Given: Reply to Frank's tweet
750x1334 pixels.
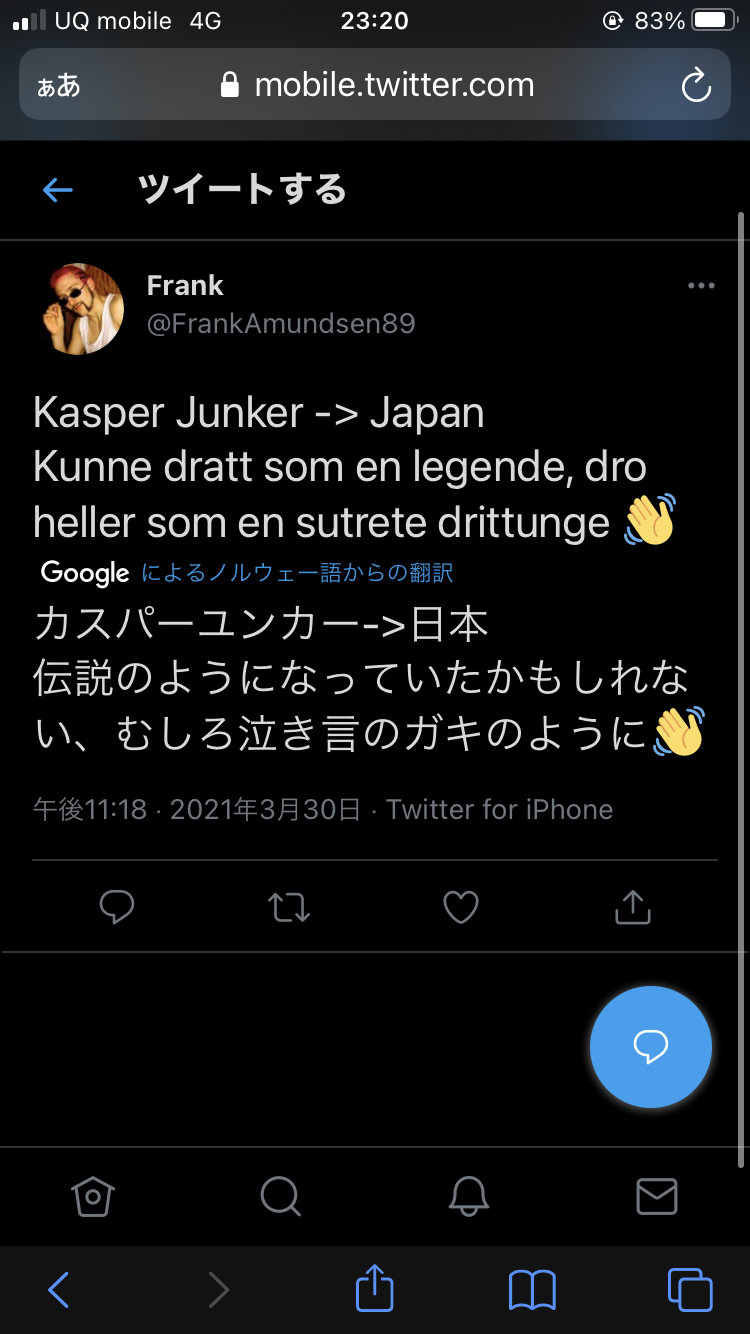Looking at the screenshot, I should point(117,907).
